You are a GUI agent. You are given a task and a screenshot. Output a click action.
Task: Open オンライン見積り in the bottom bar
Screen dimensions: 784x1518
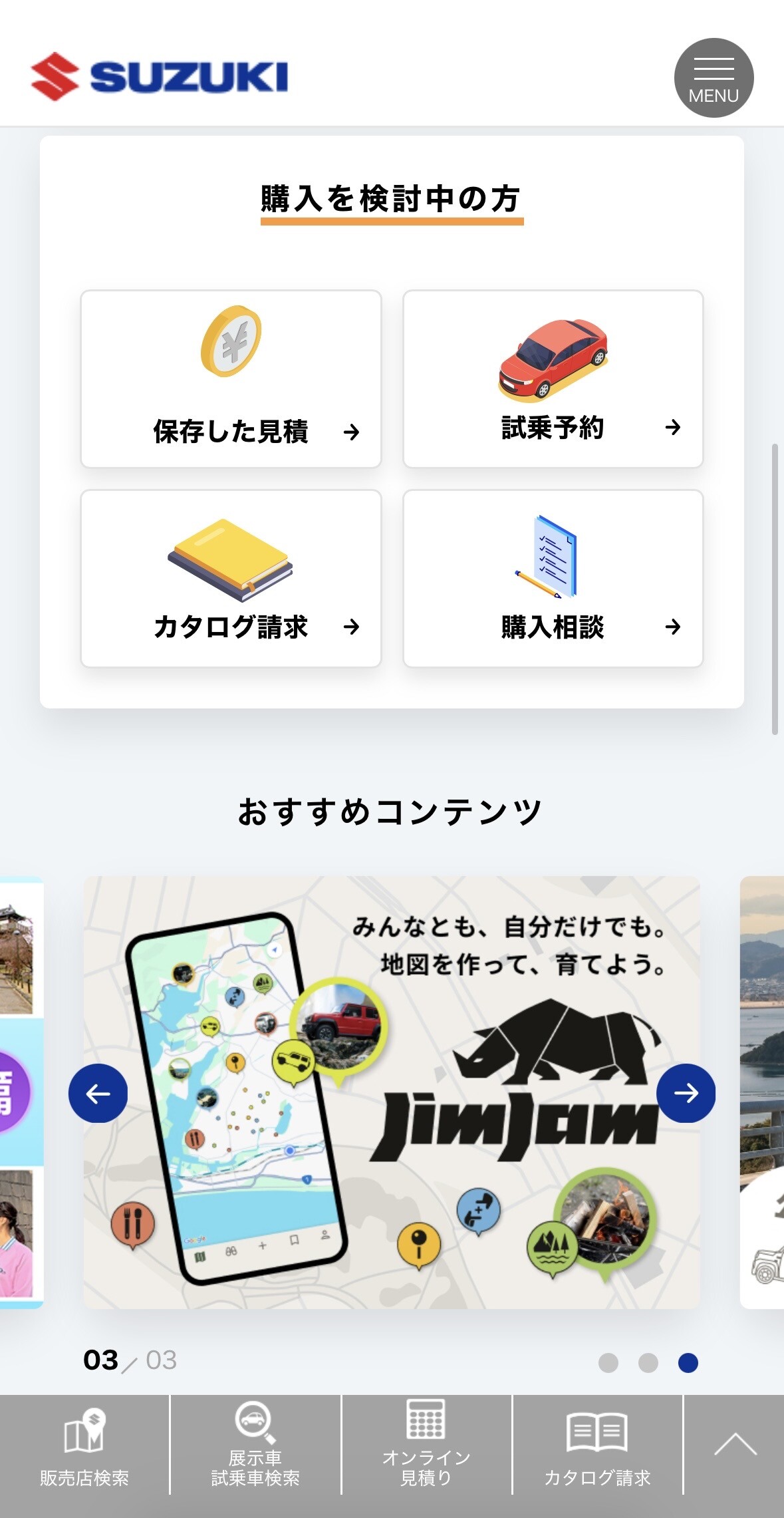tap(426, 1446)
